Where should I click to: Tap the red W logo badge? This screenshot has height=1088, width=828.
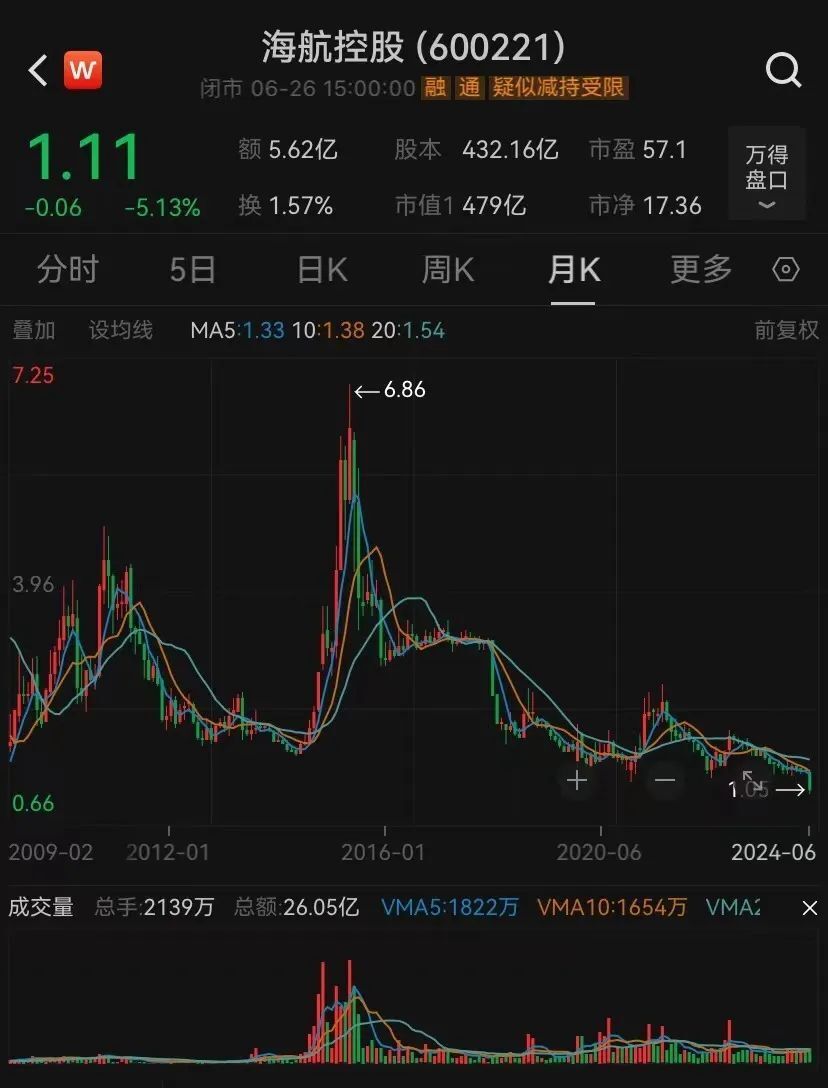point(83,70)
